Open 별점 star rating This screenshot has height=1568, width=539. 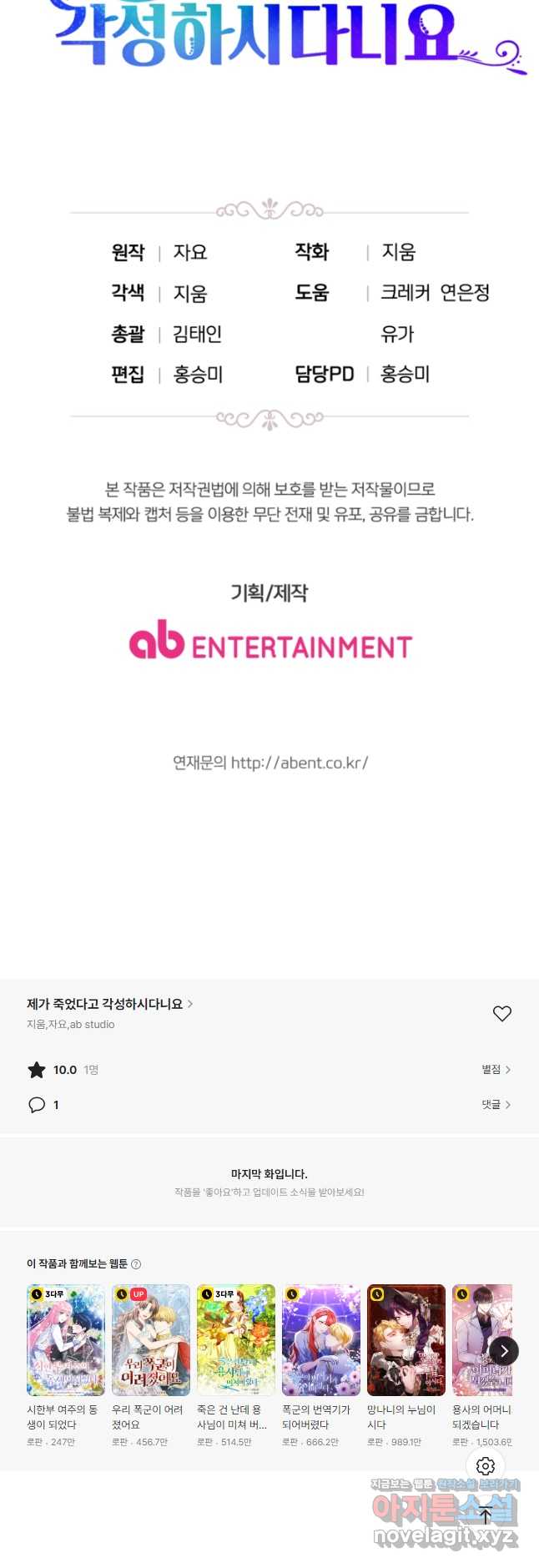pyautogui.click(x=496, y=1069)
